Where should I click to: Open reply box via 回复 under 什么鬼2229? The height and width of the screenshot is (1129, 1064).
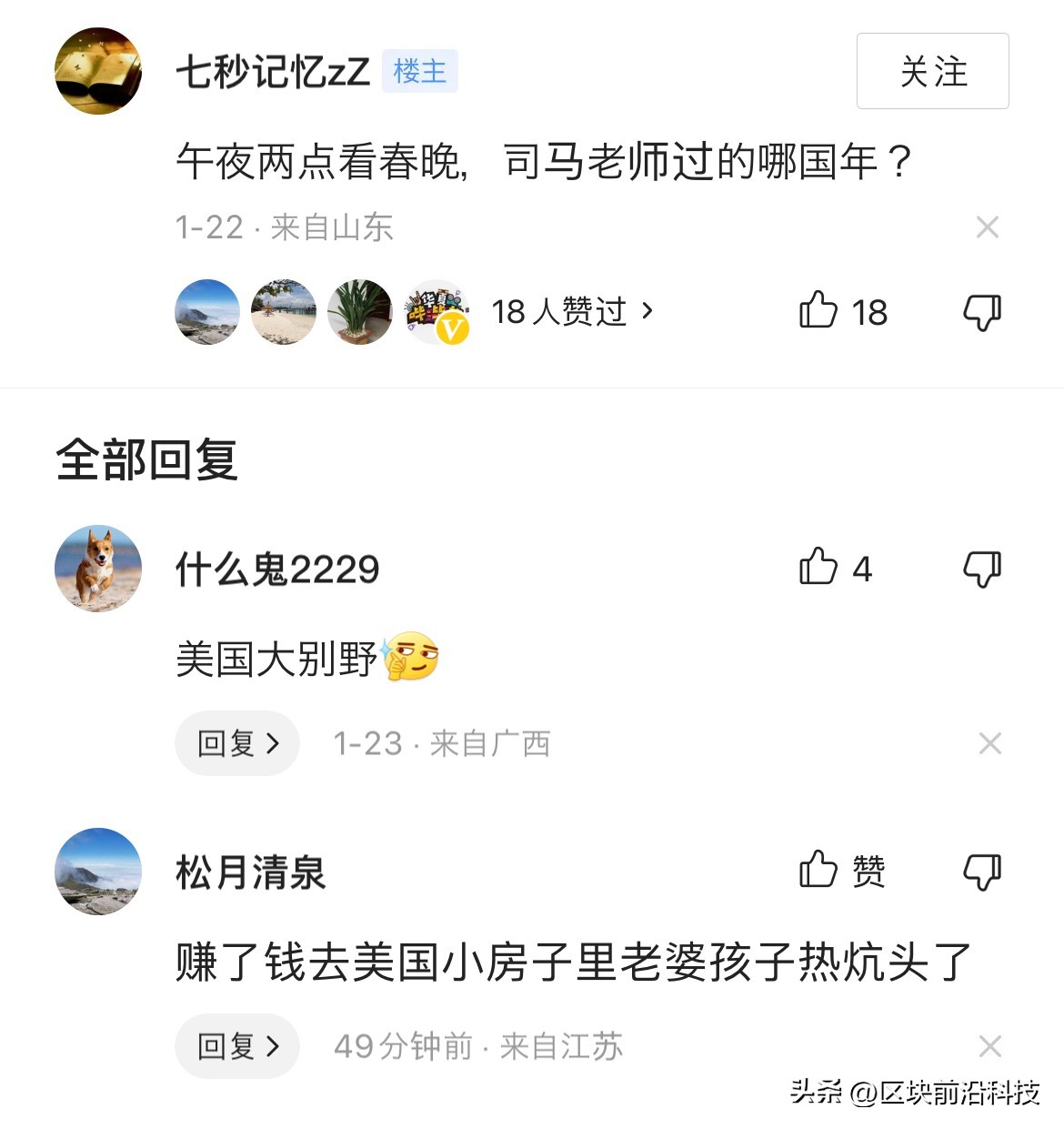tap(236, 743)
